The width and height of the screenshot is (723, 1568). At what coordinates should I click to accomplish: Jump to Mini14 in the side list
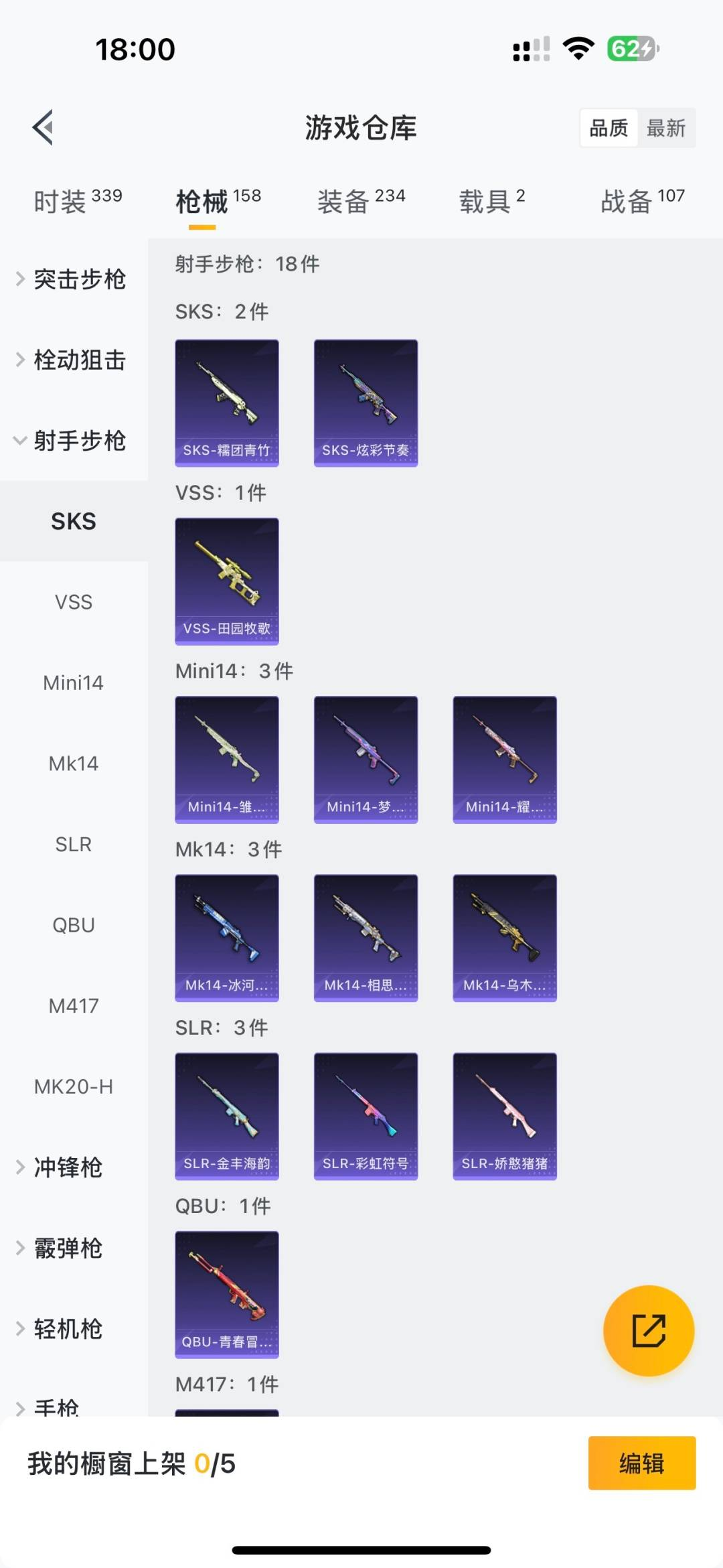[74, 683]
